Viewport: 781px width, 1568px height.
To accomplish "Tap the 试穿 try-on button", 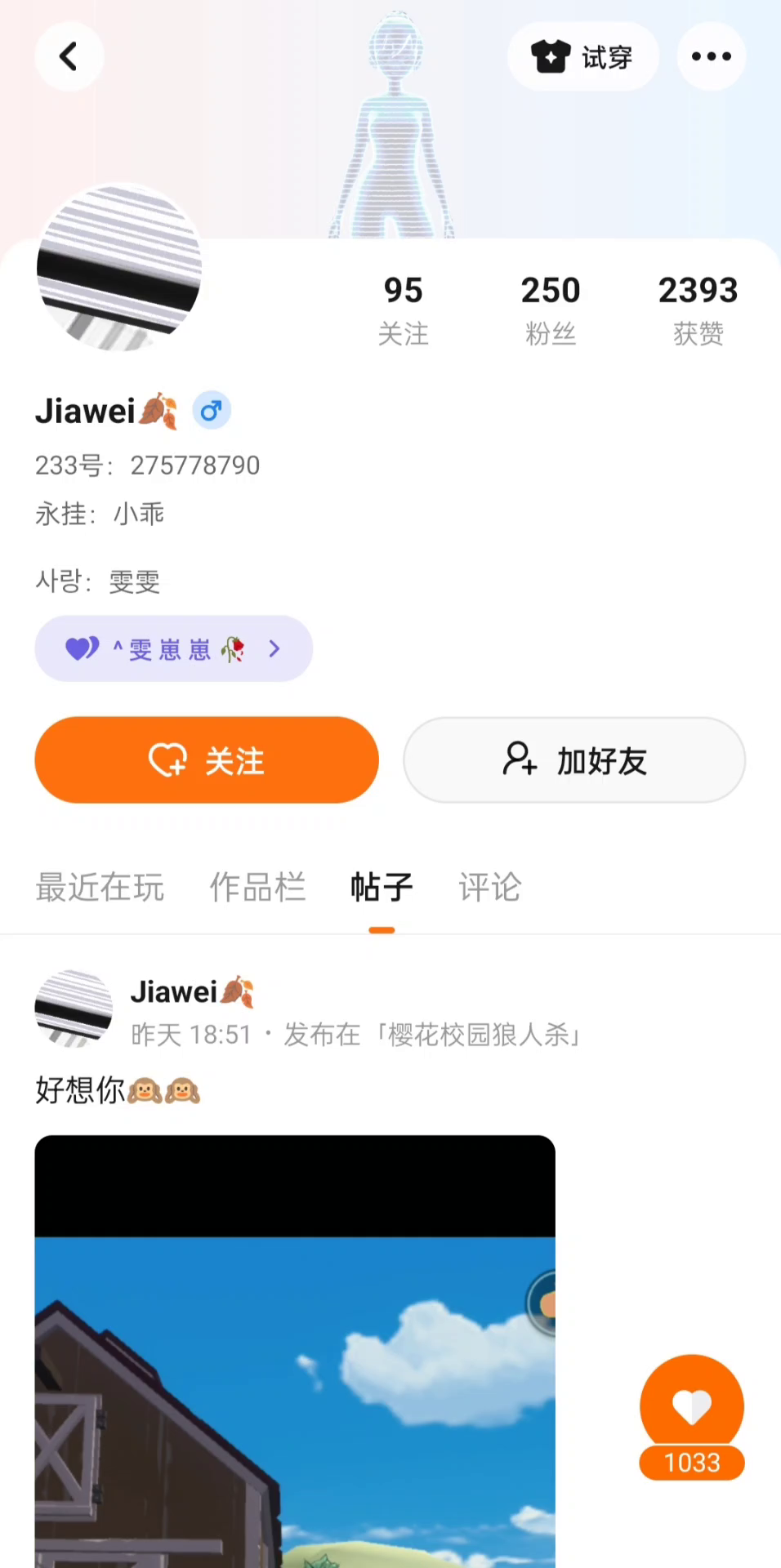I will click(x=582, y=56).
